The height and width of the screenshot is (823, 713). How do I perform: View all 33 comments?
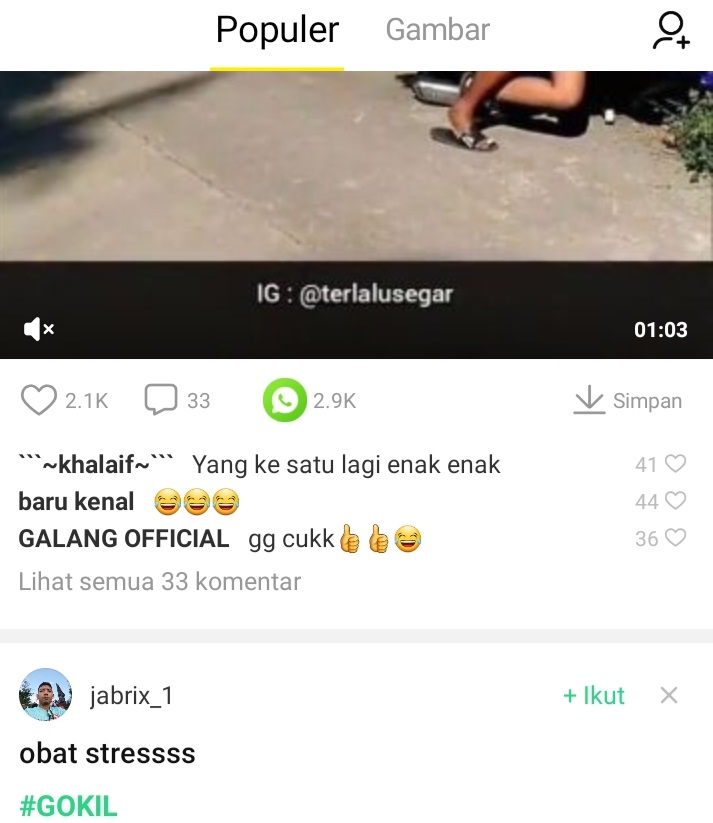[160, 582]
